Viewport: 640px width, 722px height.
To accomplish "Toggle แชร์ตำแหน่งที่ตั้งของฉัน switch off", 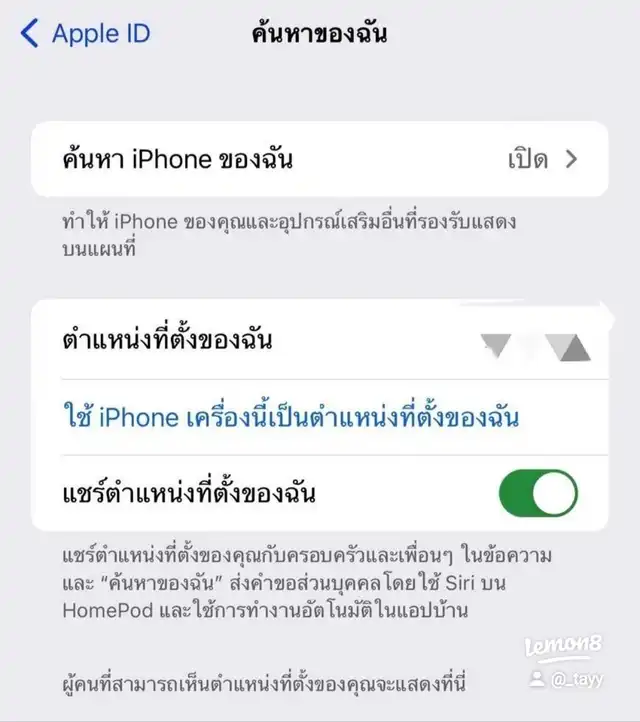I will [538, 493].
